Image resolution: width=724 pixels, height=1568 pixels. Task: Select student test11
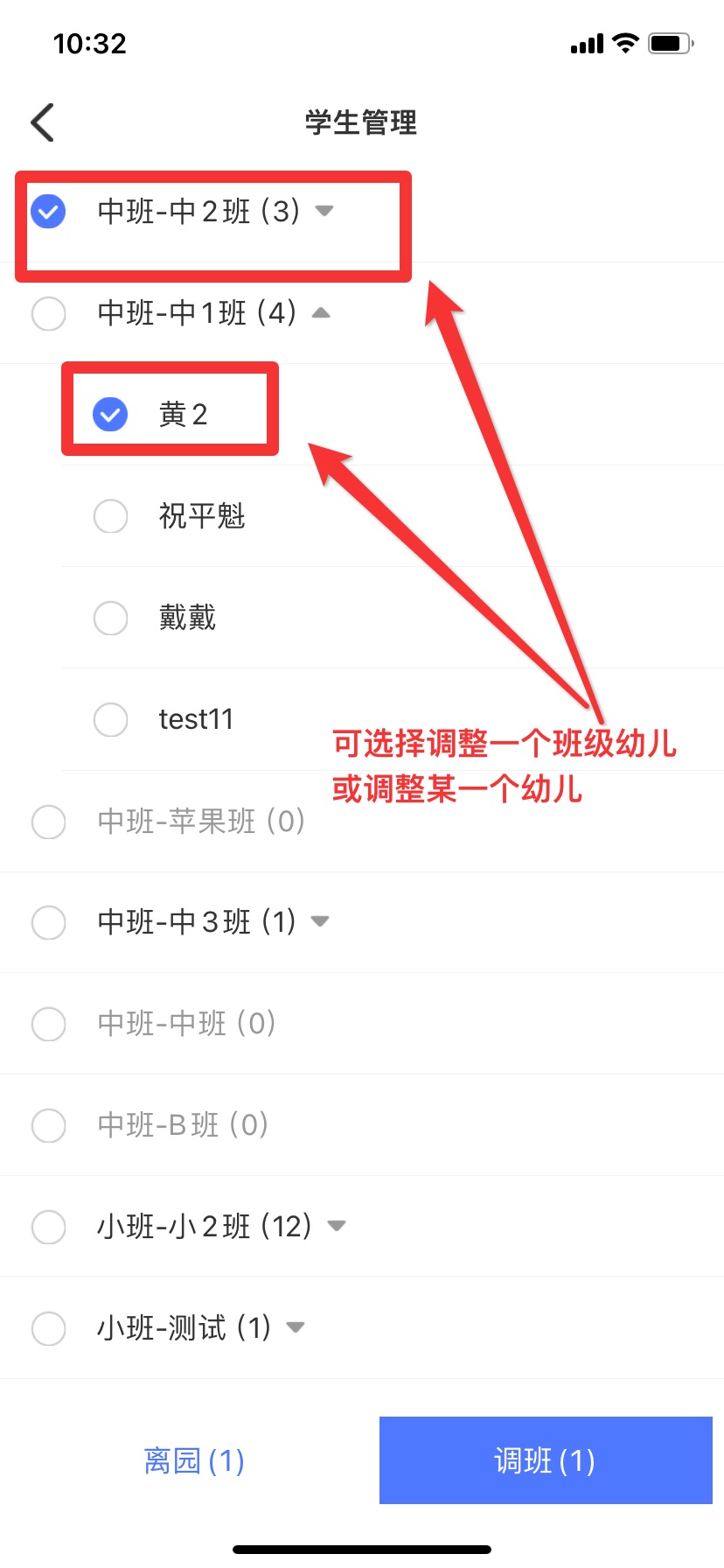click(x=110, y=719)
